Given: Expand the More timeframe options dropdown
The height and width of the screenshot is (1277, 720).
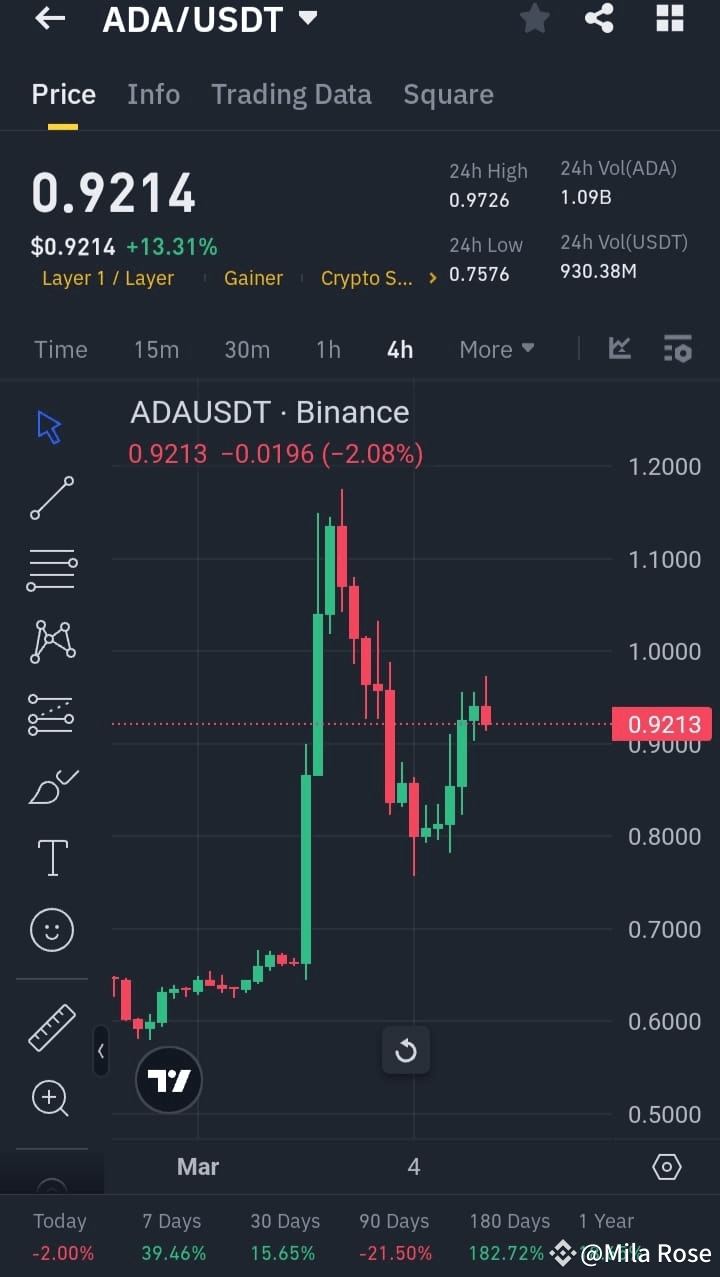Looking at the screenshot, I should click(x=496, y=349).
